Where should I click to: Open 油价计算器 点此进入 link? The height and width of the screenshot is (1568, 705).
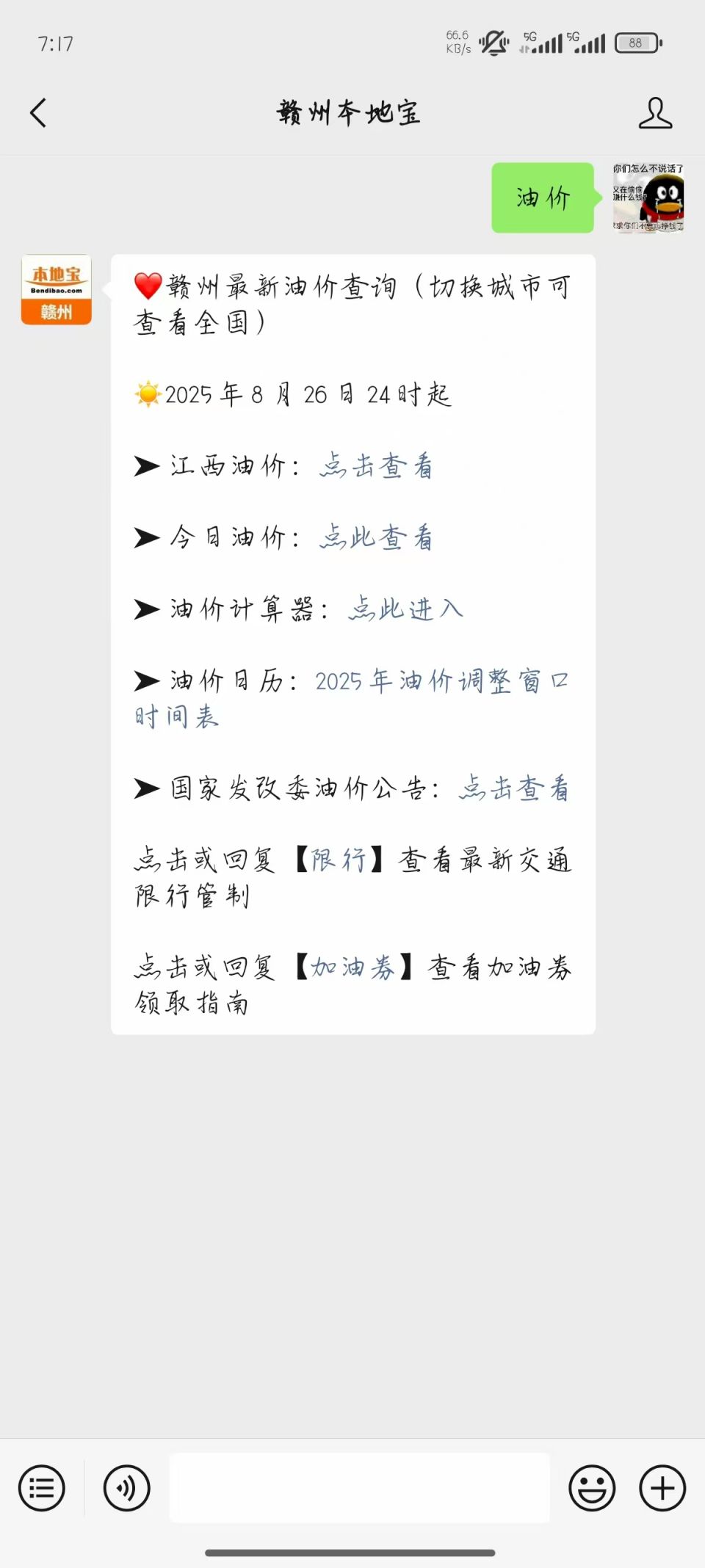click(405, 609)
